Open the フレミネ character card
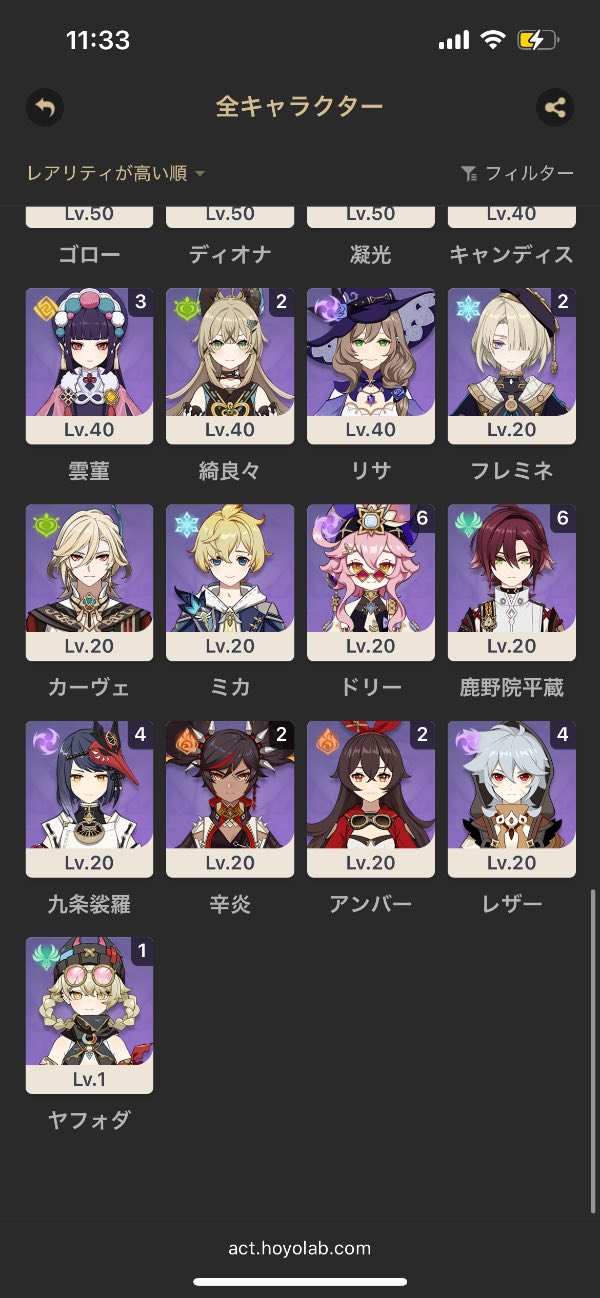Image resolution: width=600 pixels, height=1298 pixels. click(x=511, y=366)
